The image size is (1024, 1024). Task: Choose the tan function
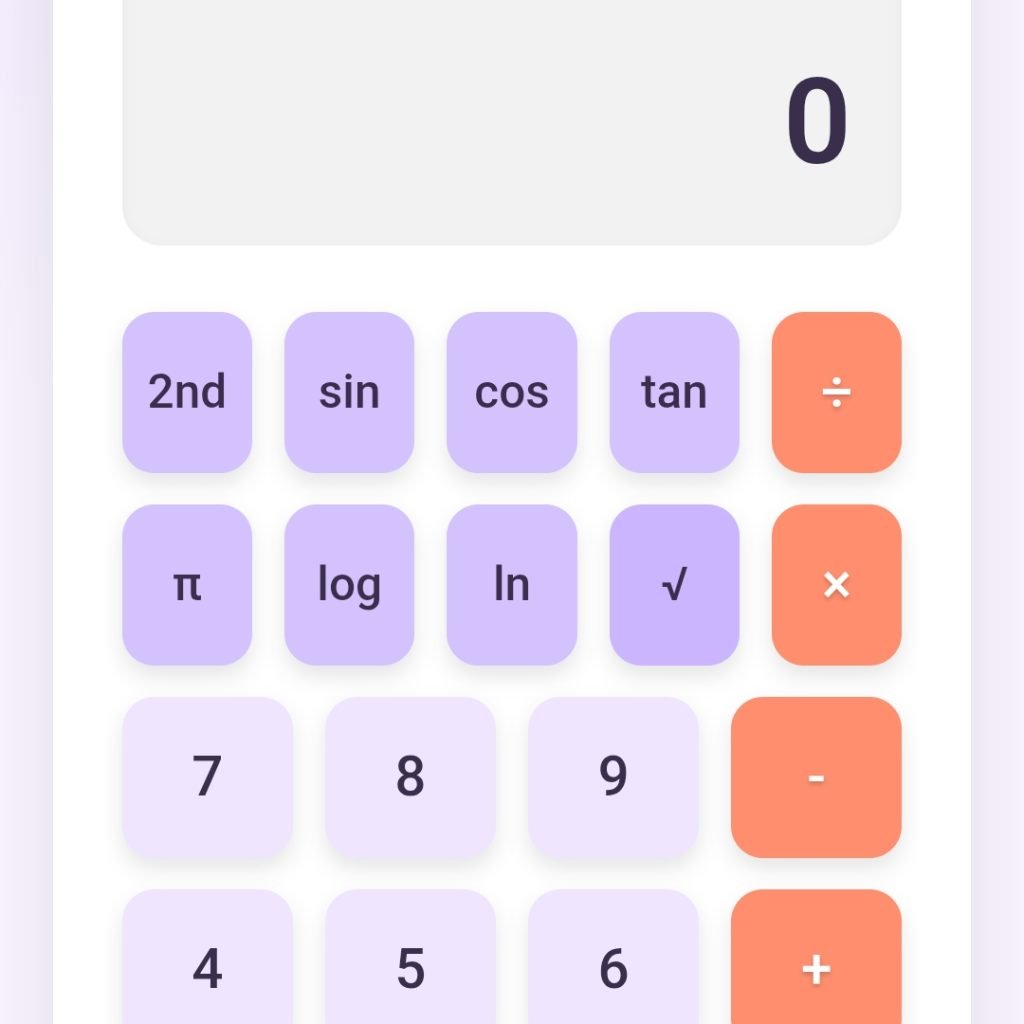coord(674,392)
